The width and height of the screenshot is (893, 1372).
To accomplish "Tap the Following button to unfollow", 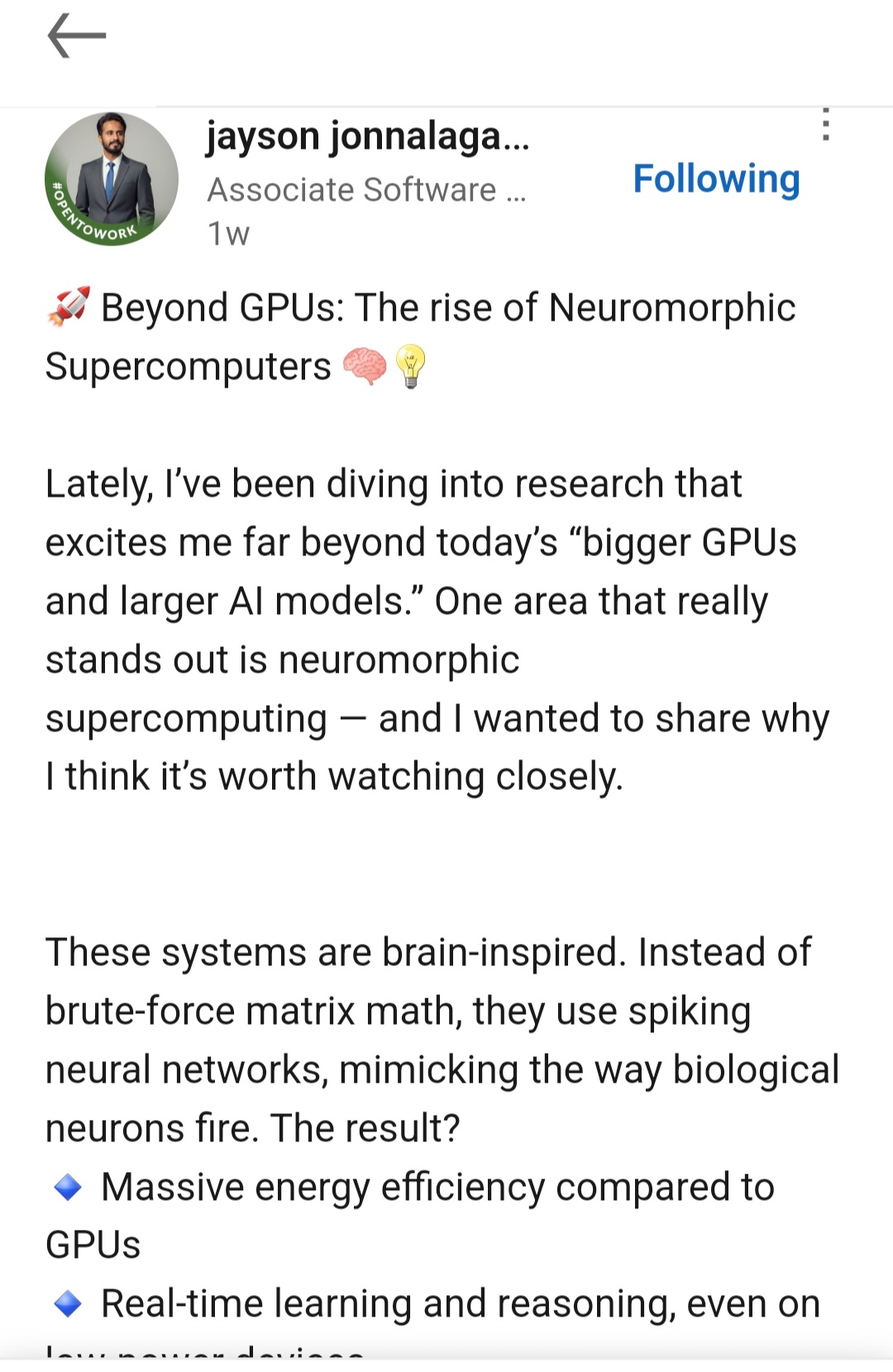I will pos(716,179).
